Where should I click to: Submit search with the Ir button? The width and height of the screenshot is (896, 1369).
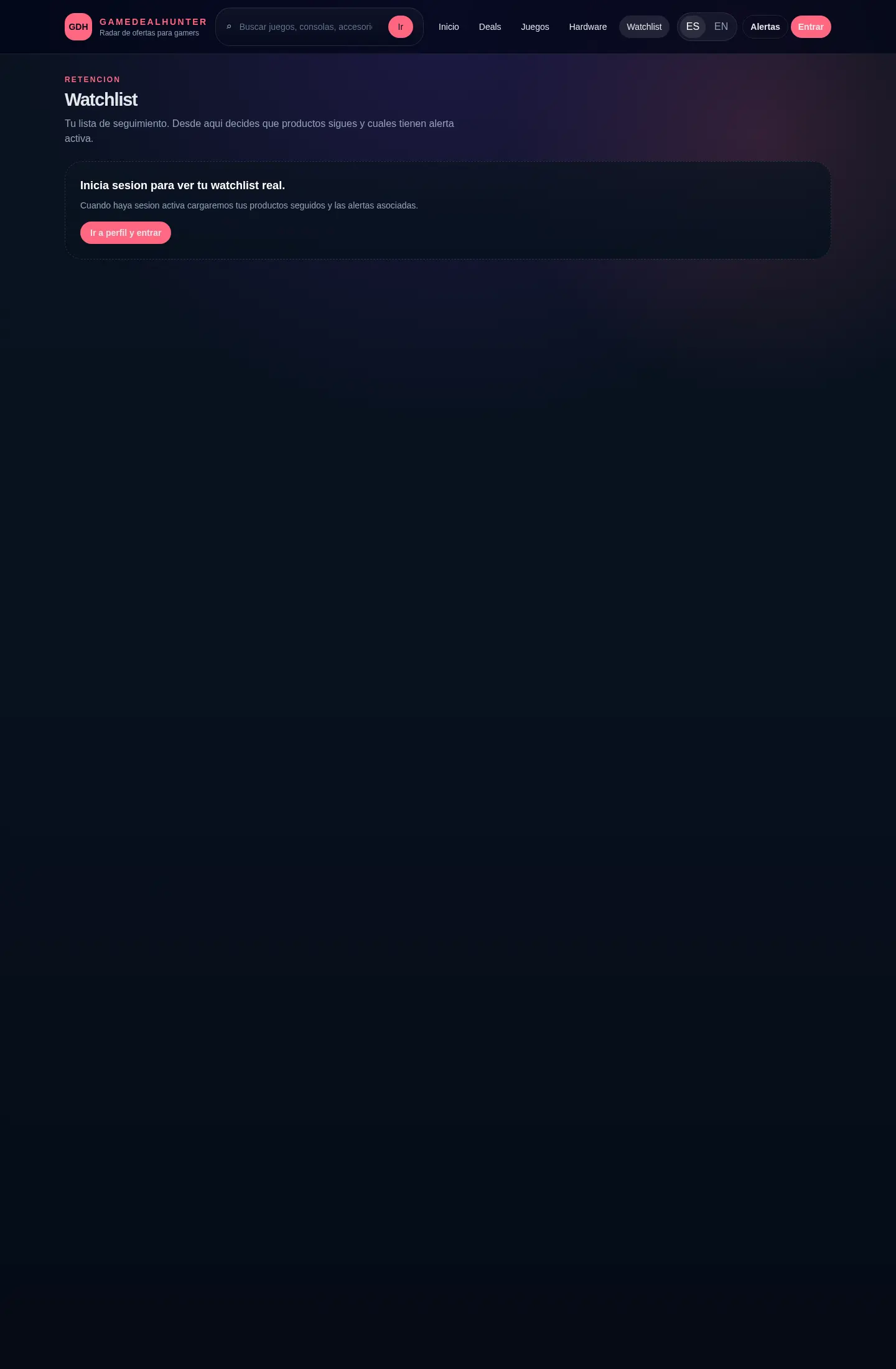tap(400, 27)
